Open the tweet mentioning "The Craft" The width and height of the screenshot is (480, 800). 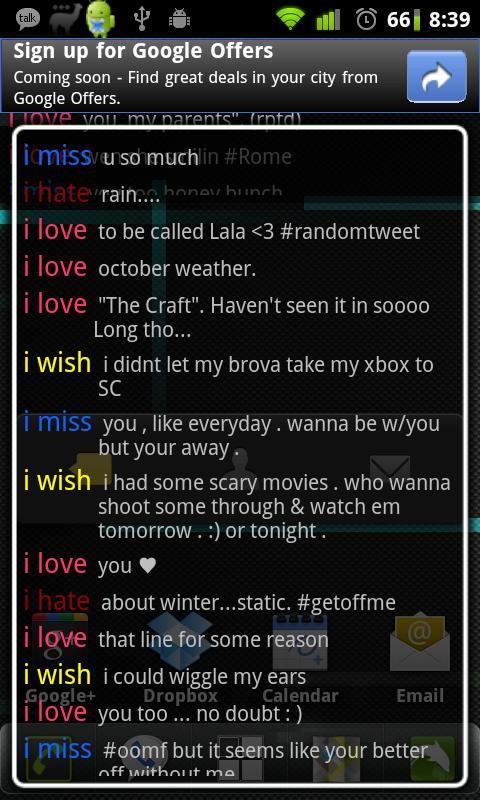tap(240, 316)
